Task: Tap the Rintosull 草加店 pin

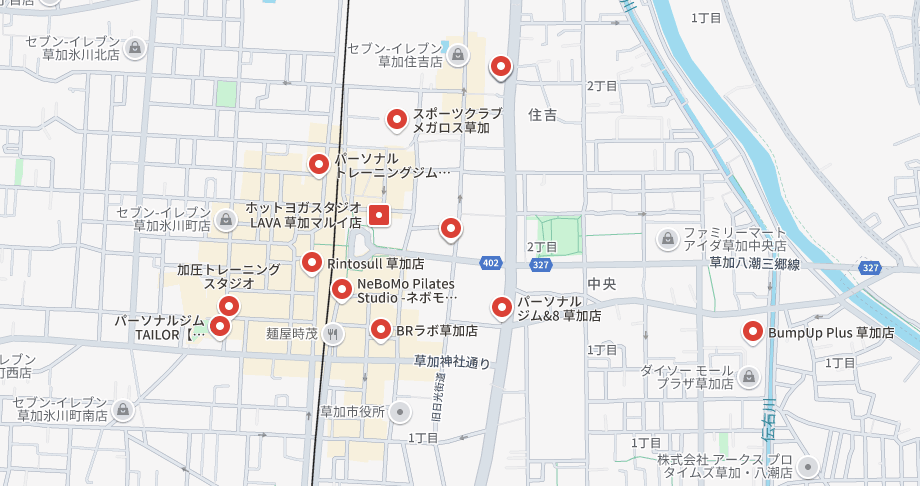Action: [x=311, y=262]
